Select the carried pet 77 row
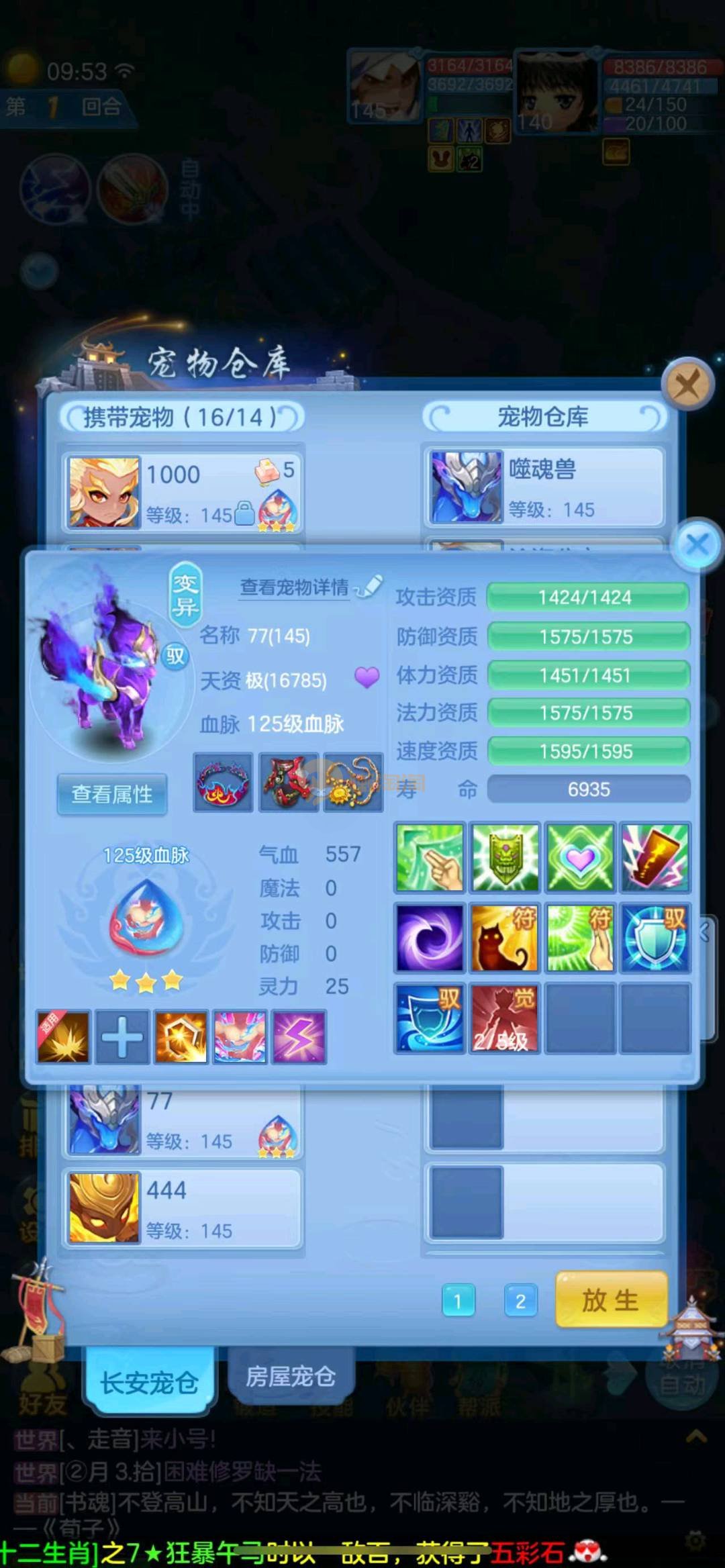The image size is (725, 1568). pyautogui.click(x=181, y=1121)
